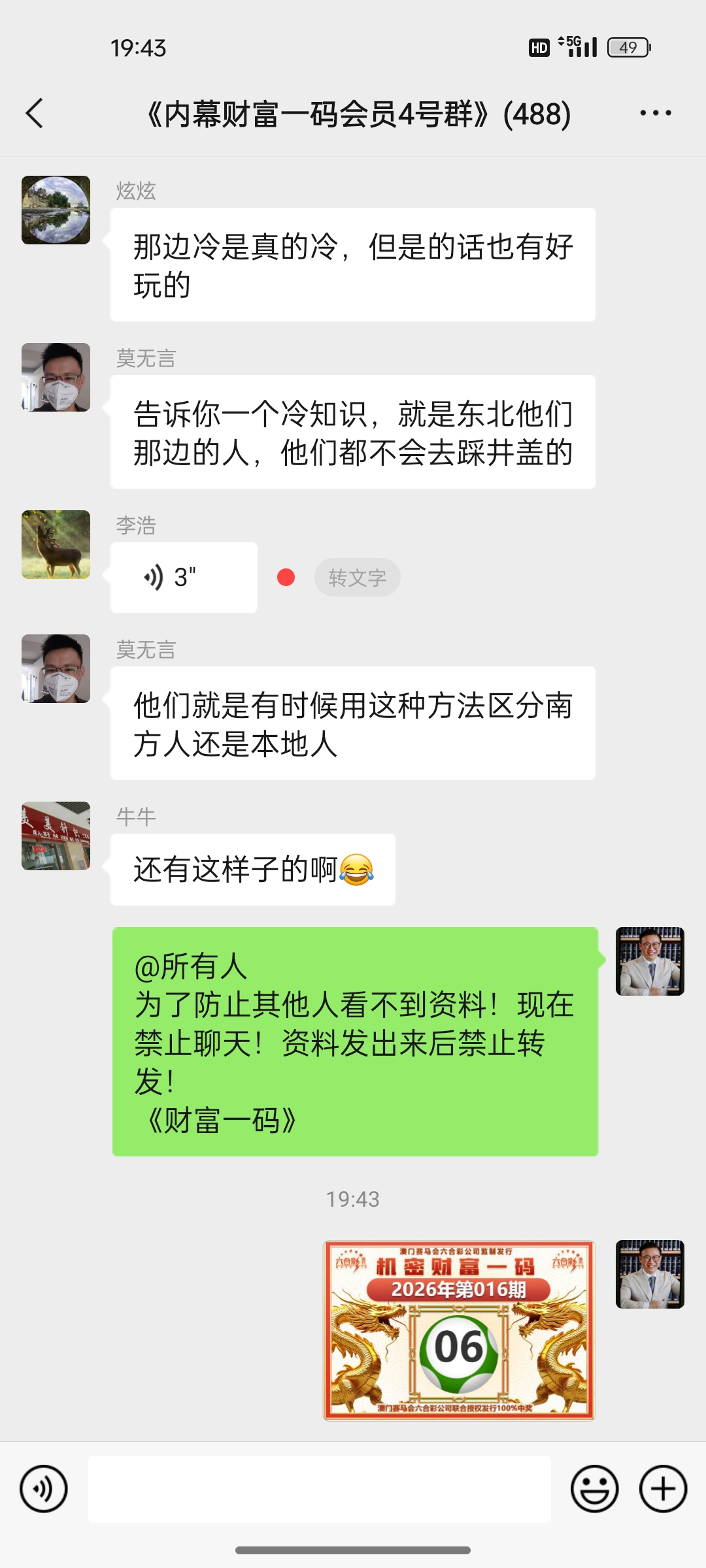Convert 李浩's voice message to text
The image size is (706, 1568).
coord(357,578)
